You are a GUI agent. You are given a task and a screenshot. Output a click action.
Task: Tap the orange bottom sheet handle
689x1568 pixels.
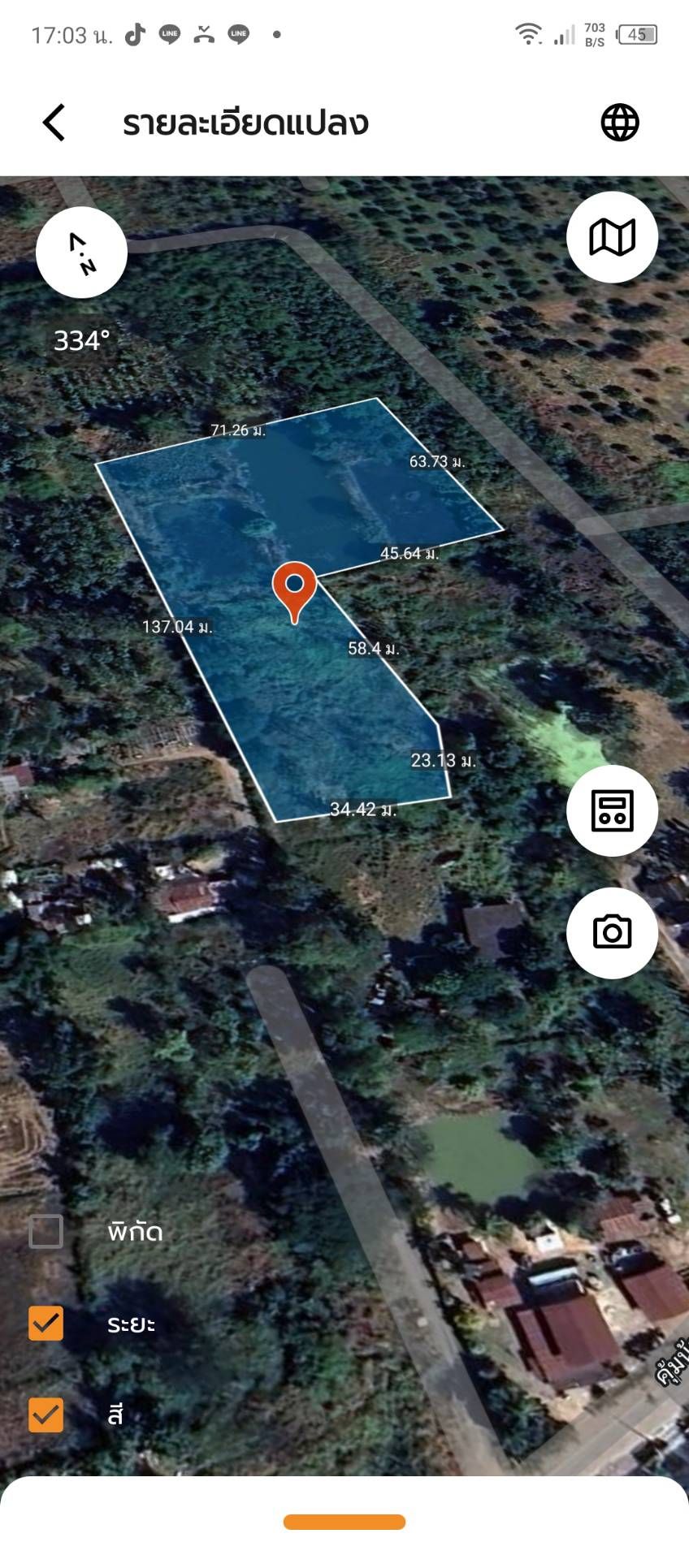pyautogui.click(x=344, y=1522)
